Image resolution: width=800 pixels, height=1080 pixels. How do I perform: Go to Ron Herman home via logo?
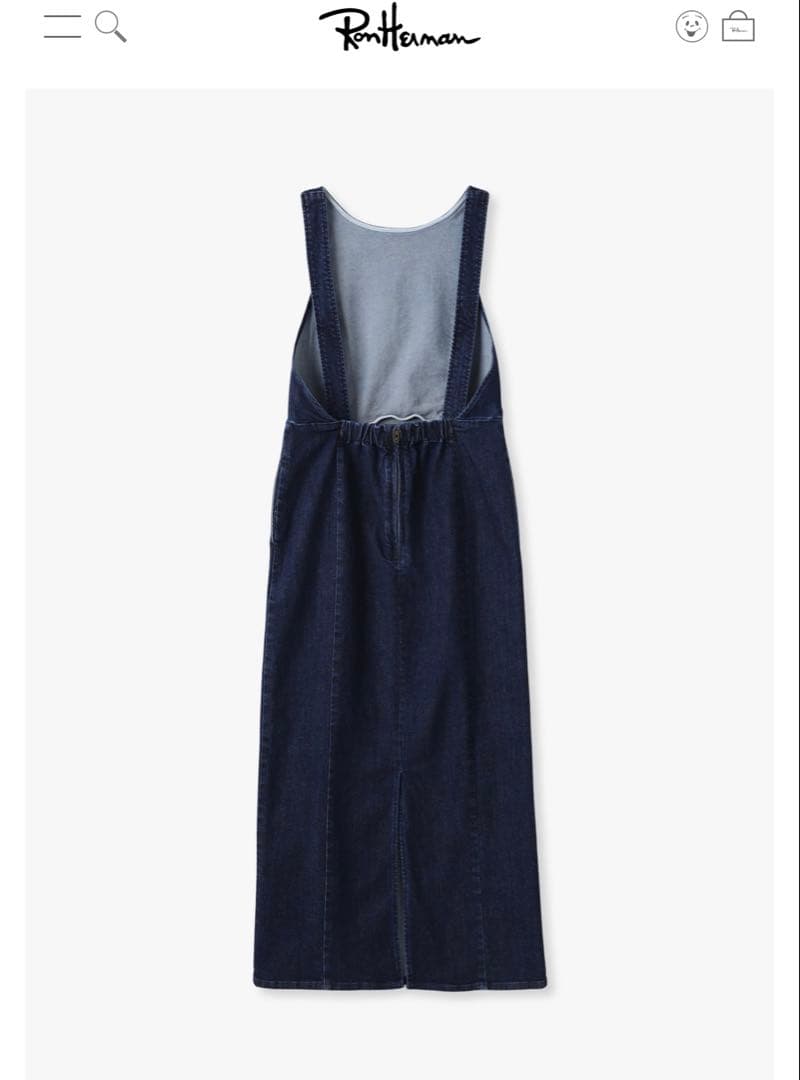tap(399, 28)
